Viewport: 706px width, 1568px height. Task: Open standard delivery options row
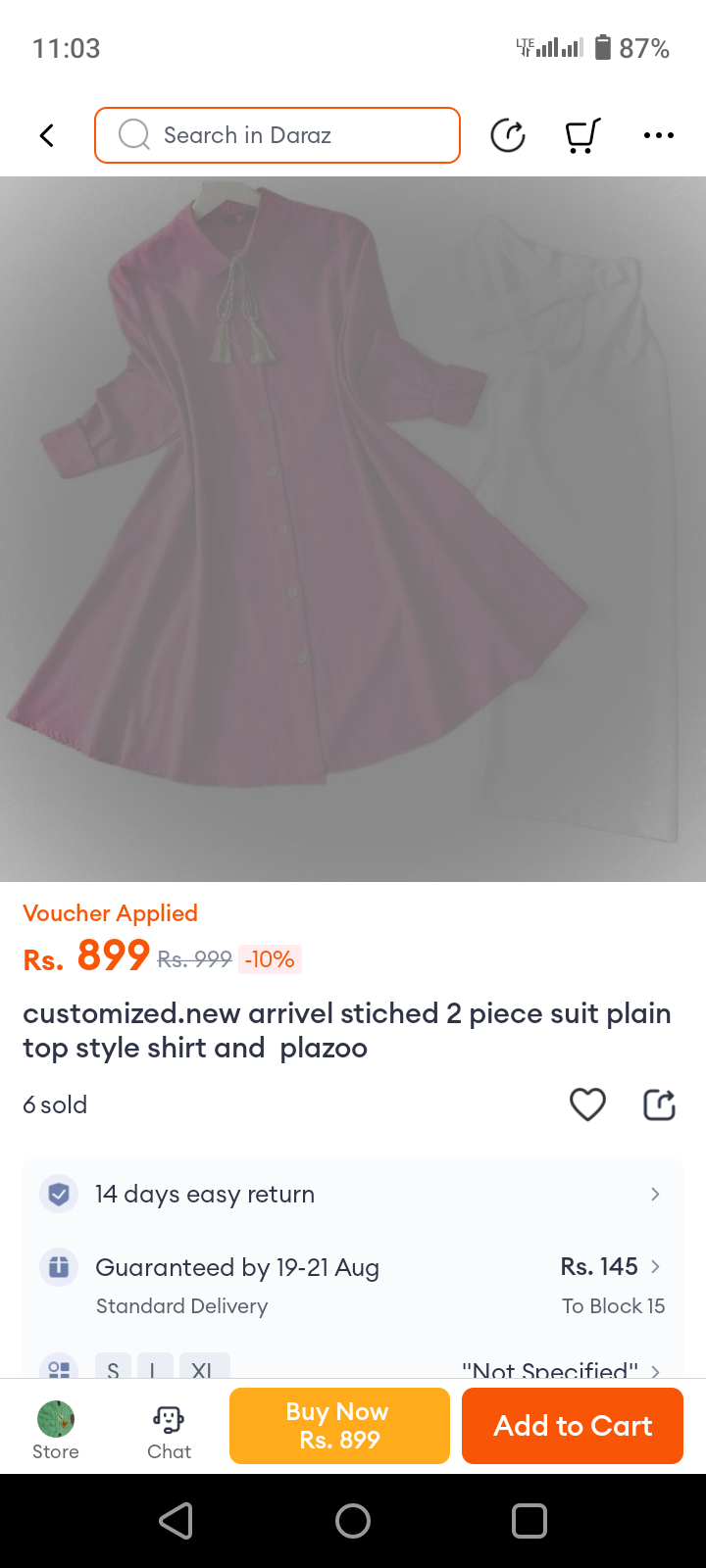(353, 1285)
